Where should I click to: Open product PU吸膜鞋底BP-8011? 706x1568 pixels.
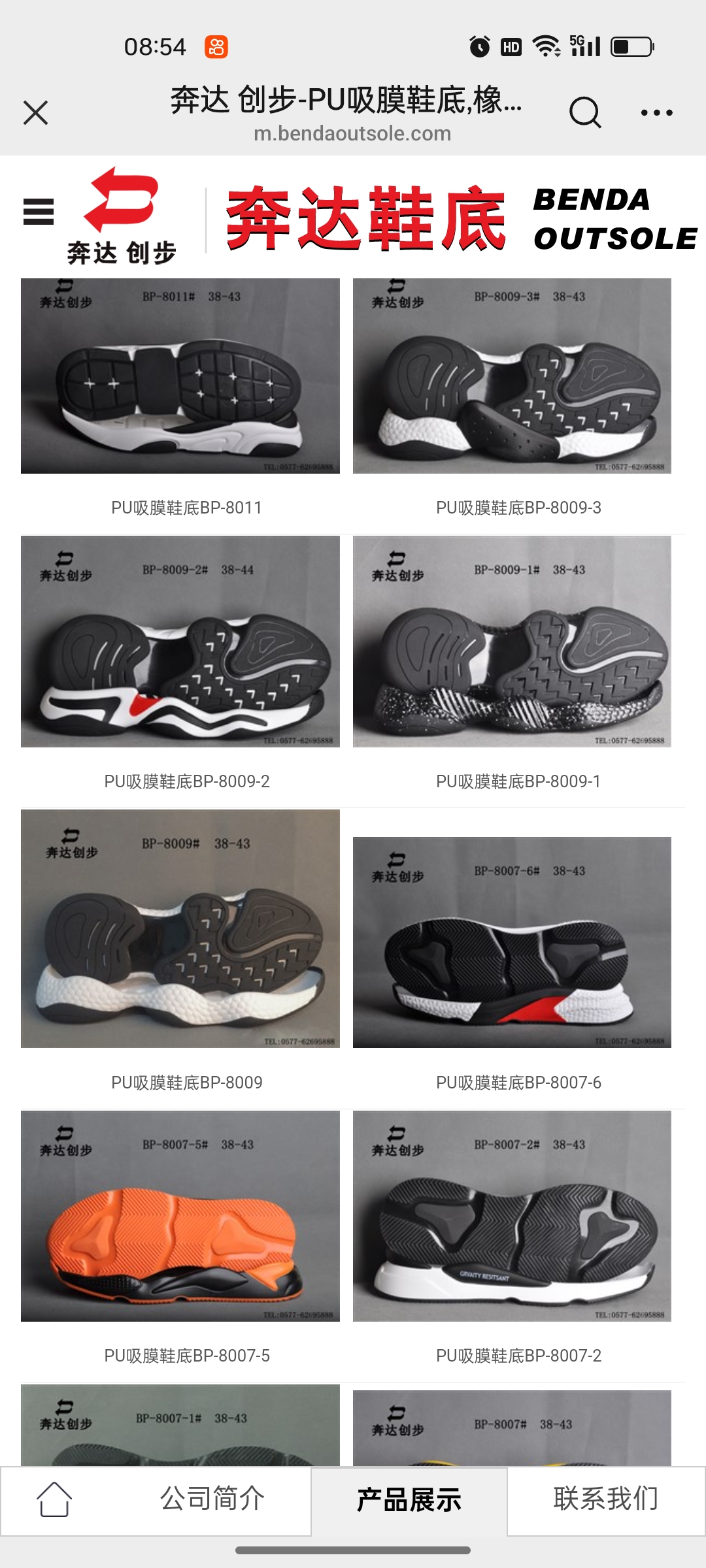tap(180, 376)
